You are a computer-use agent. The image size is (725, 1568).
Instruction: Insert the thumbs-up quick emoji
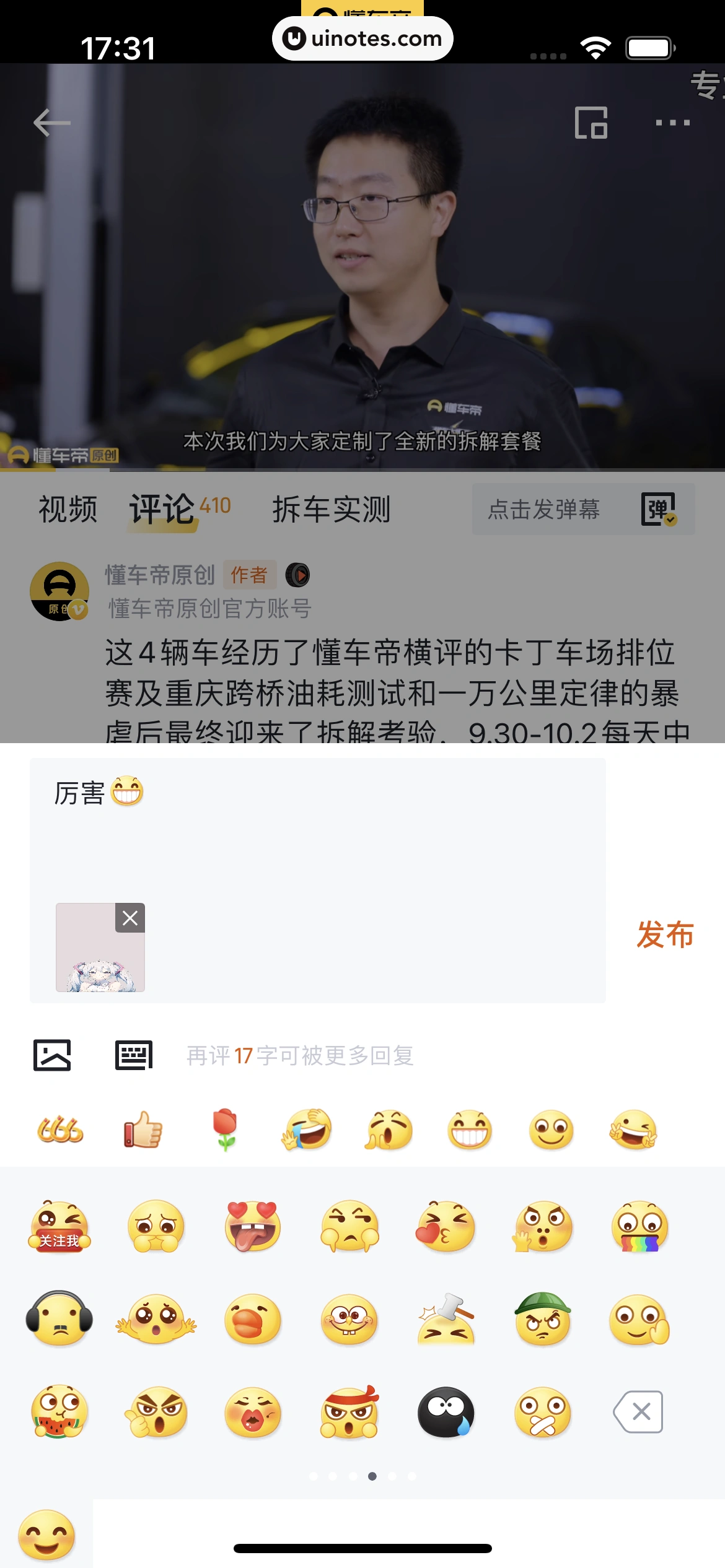(143, 1130)
